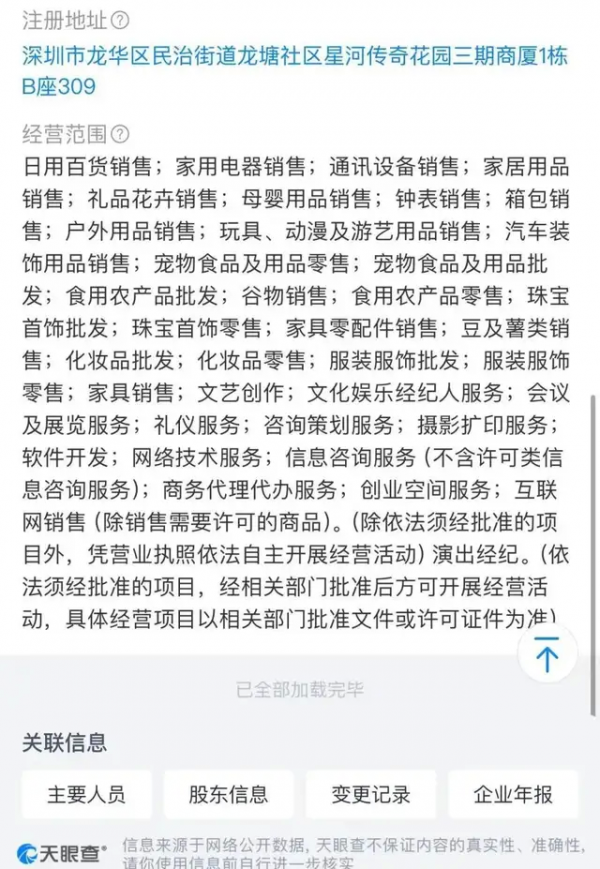The height and width of the screenshot is (869, 600).
Task: View the 变更记录 section
Action: click(x=371, y=795)
